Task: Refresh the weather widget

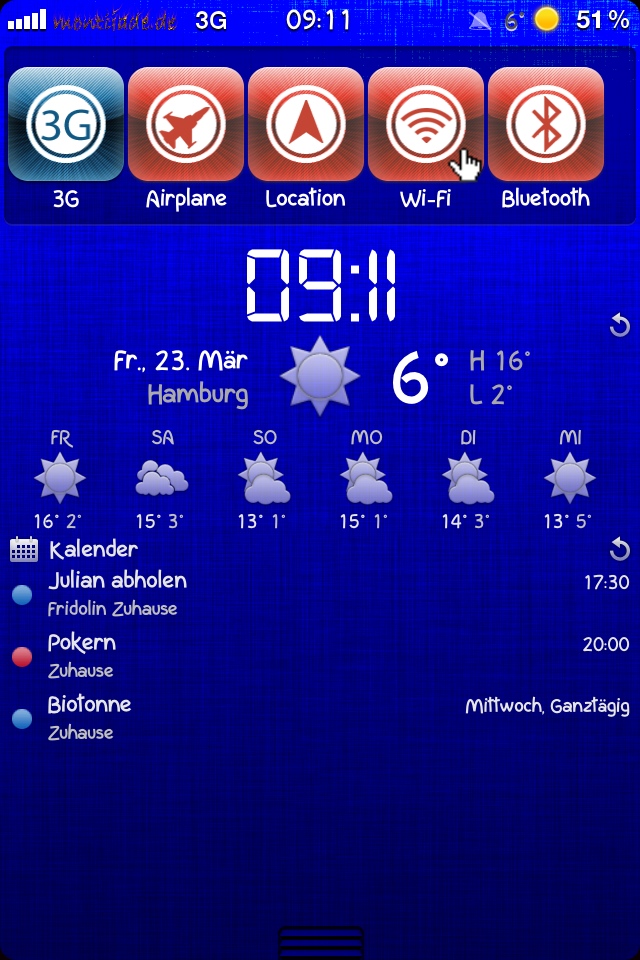Action: pos(619,325)
